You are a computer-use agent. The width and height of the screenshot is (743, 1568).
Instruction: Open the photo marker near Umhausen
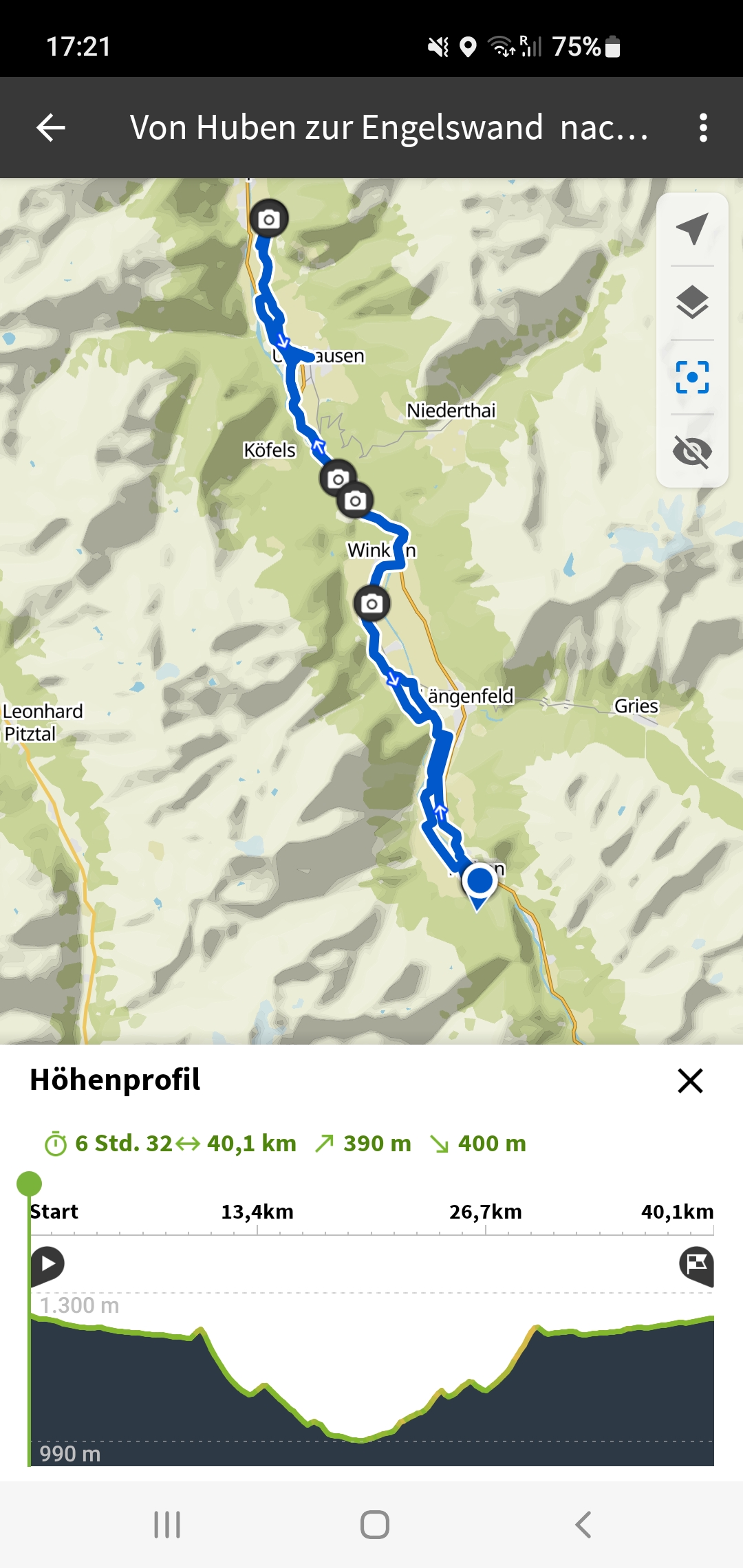coord(270,219)
